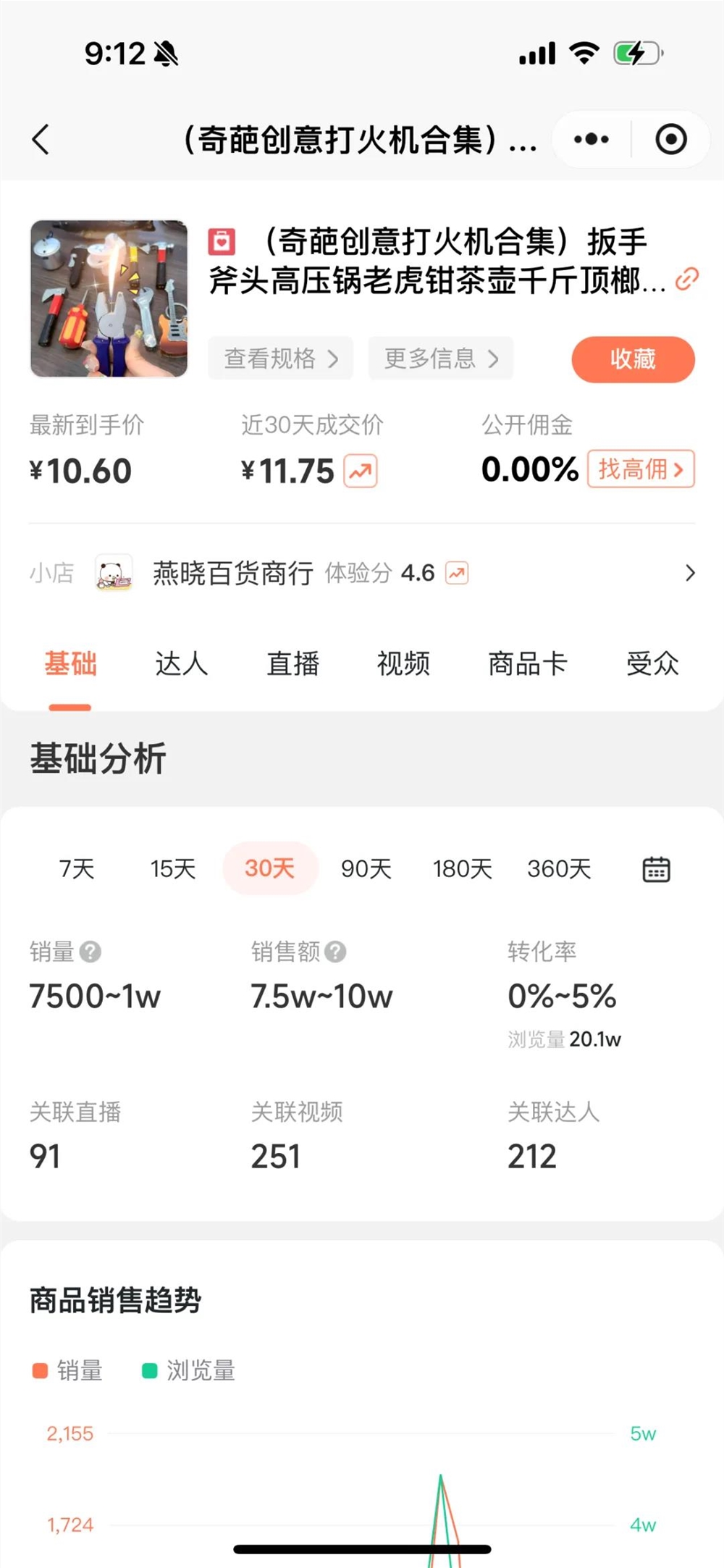Click the orange 销量 legend dot on chart
Screen dimensions: 724x1568
(x=38, y=1369)
